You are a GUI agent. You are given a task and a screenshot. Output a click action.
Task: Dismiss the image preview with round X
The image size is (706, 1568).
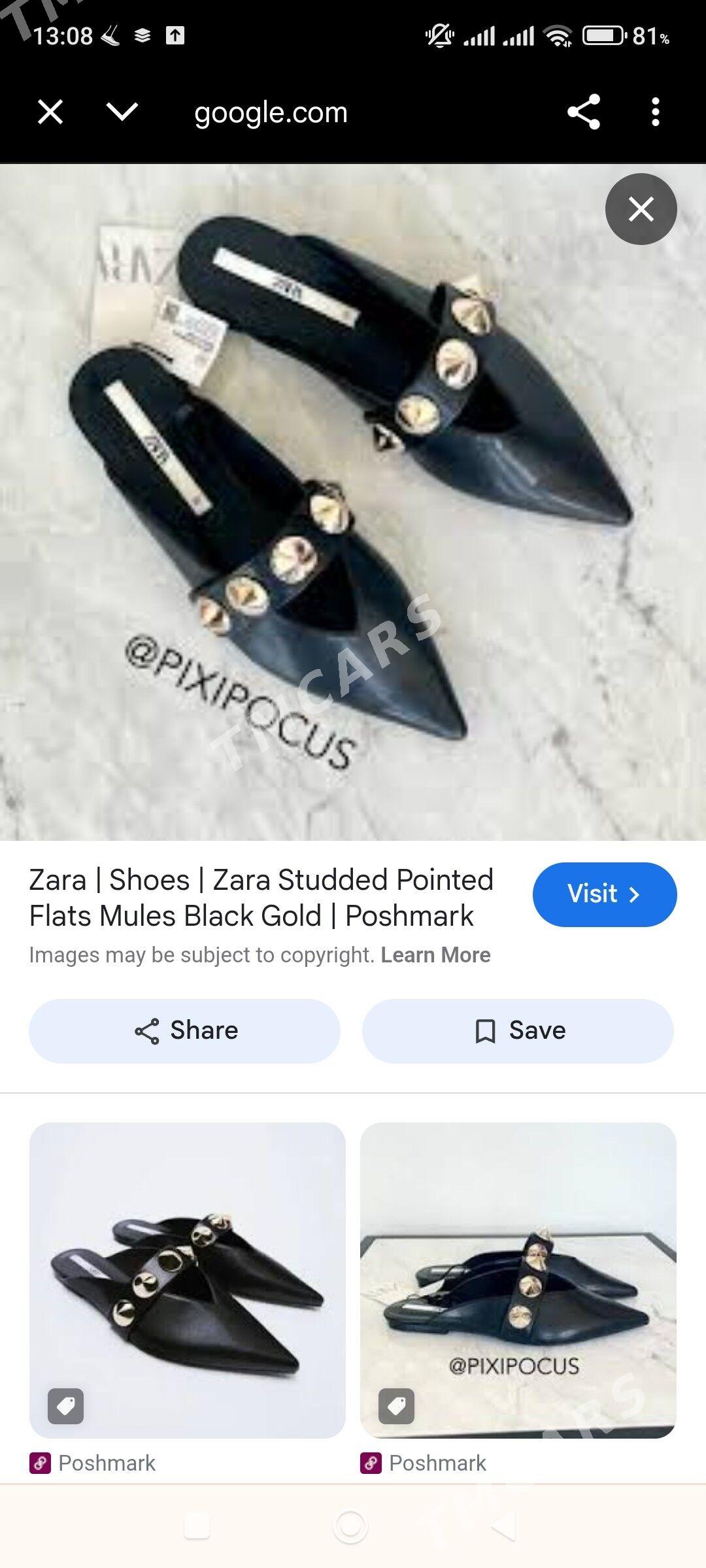tap(641, 209)
